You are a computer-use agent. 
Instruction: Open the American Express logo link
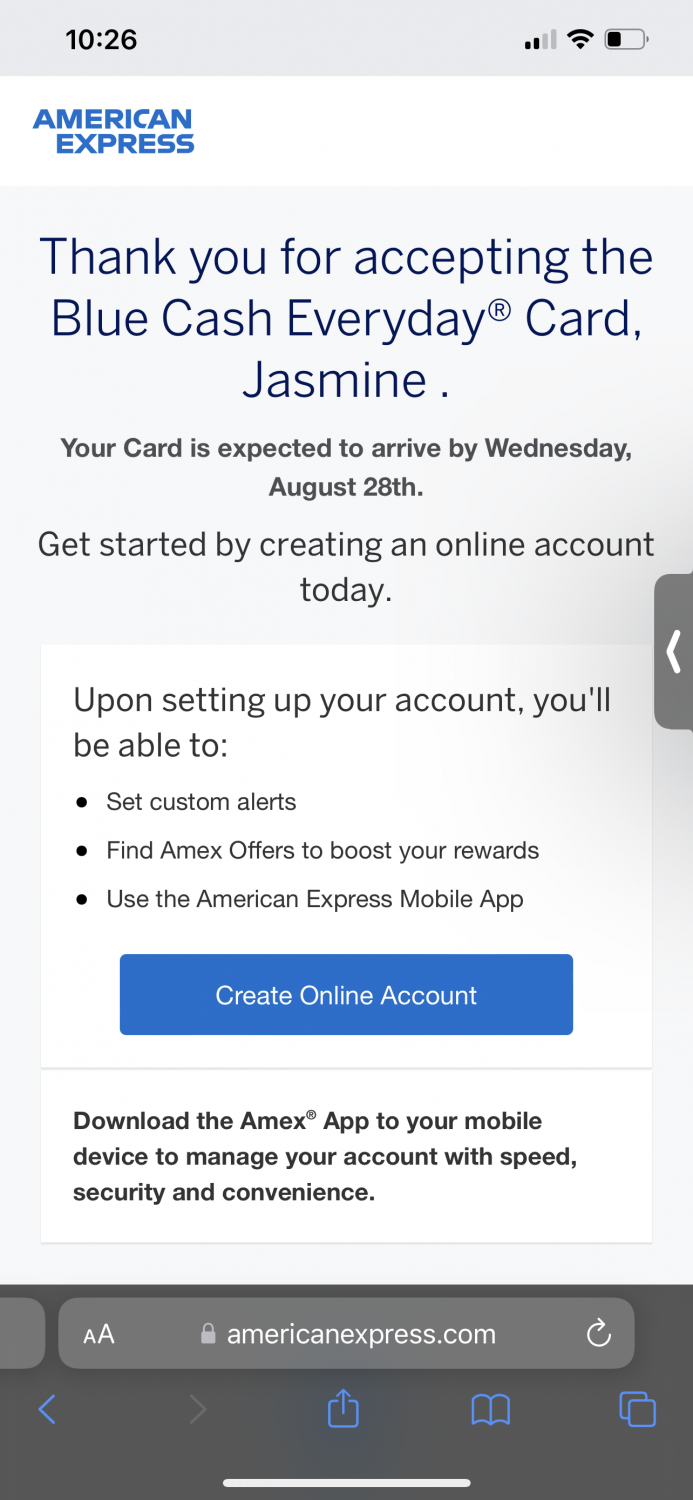114,131
